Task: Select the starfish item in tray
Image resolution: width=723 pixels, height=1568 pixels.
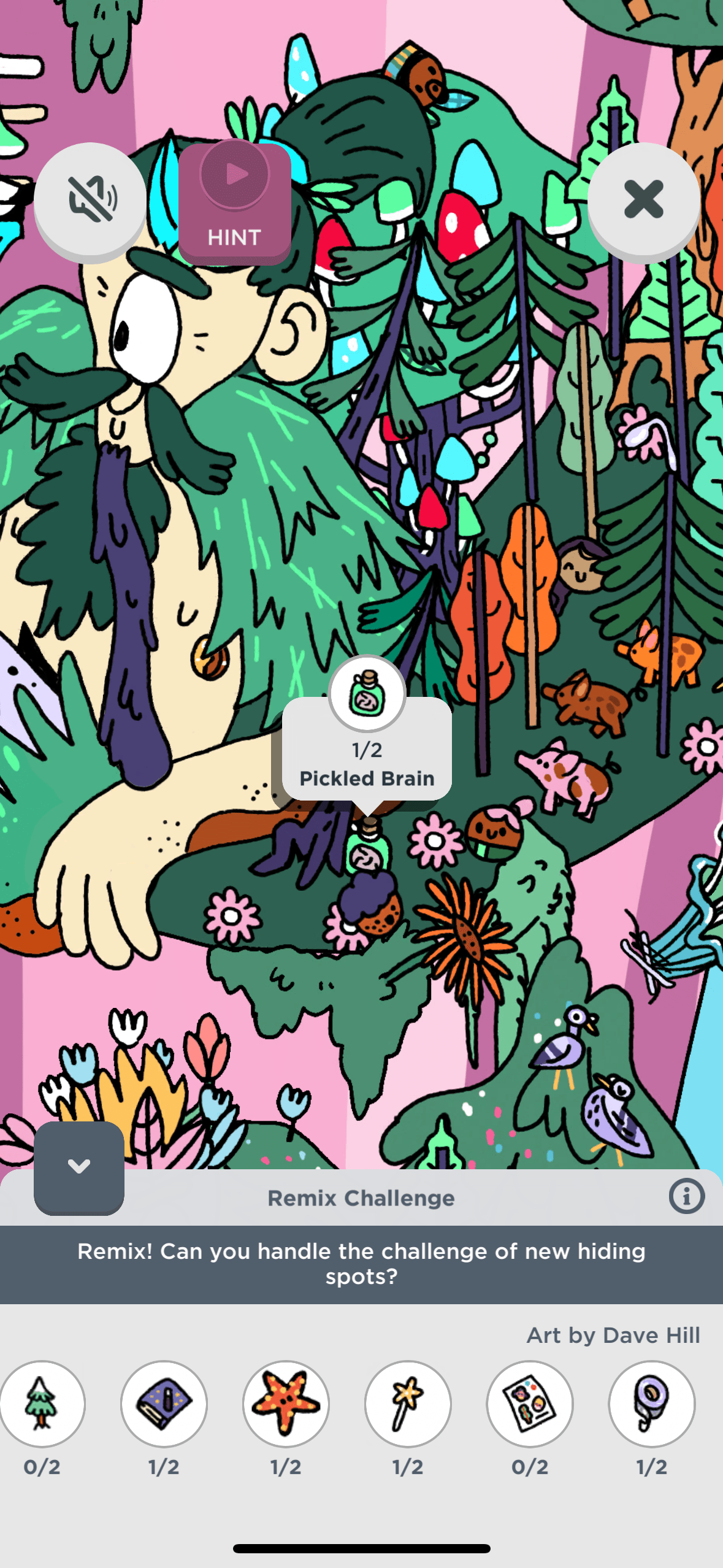Action: click(x=286, y=1403)
